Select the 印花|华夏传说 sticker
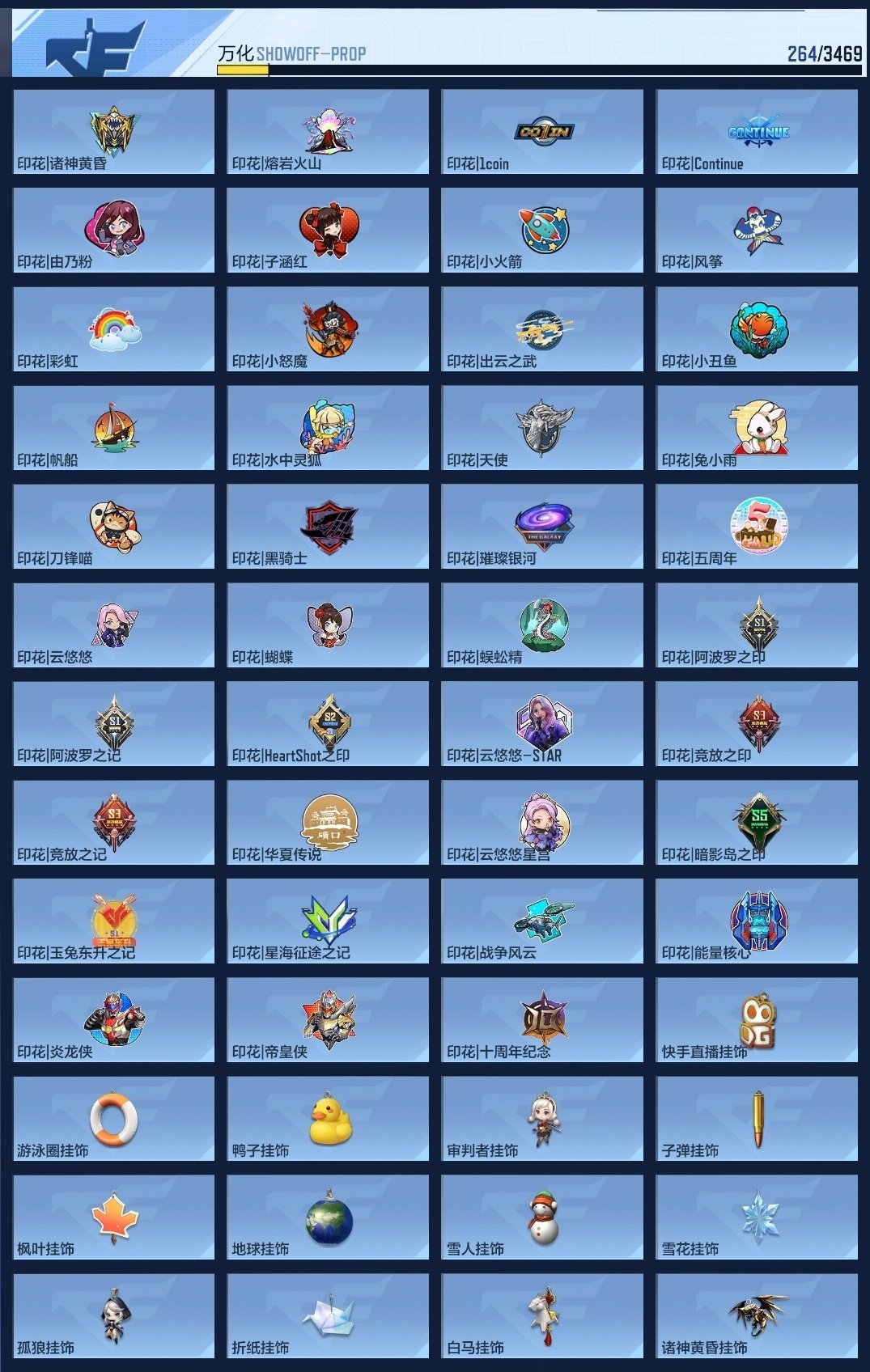 click(328, 823)
